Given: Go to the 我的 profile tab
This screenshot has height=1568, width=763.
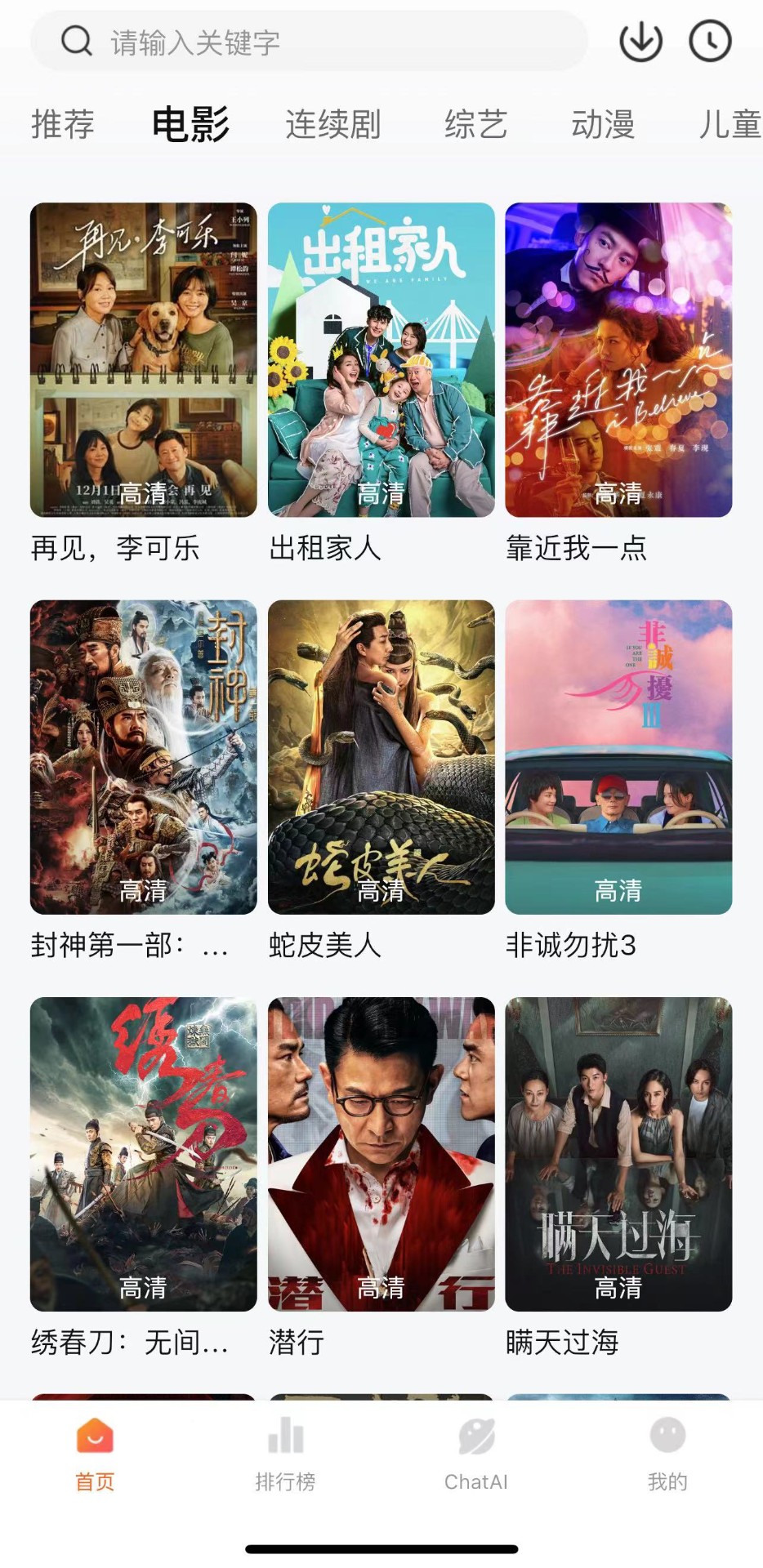Looking at the screenshot, I should pos(667,1454).
